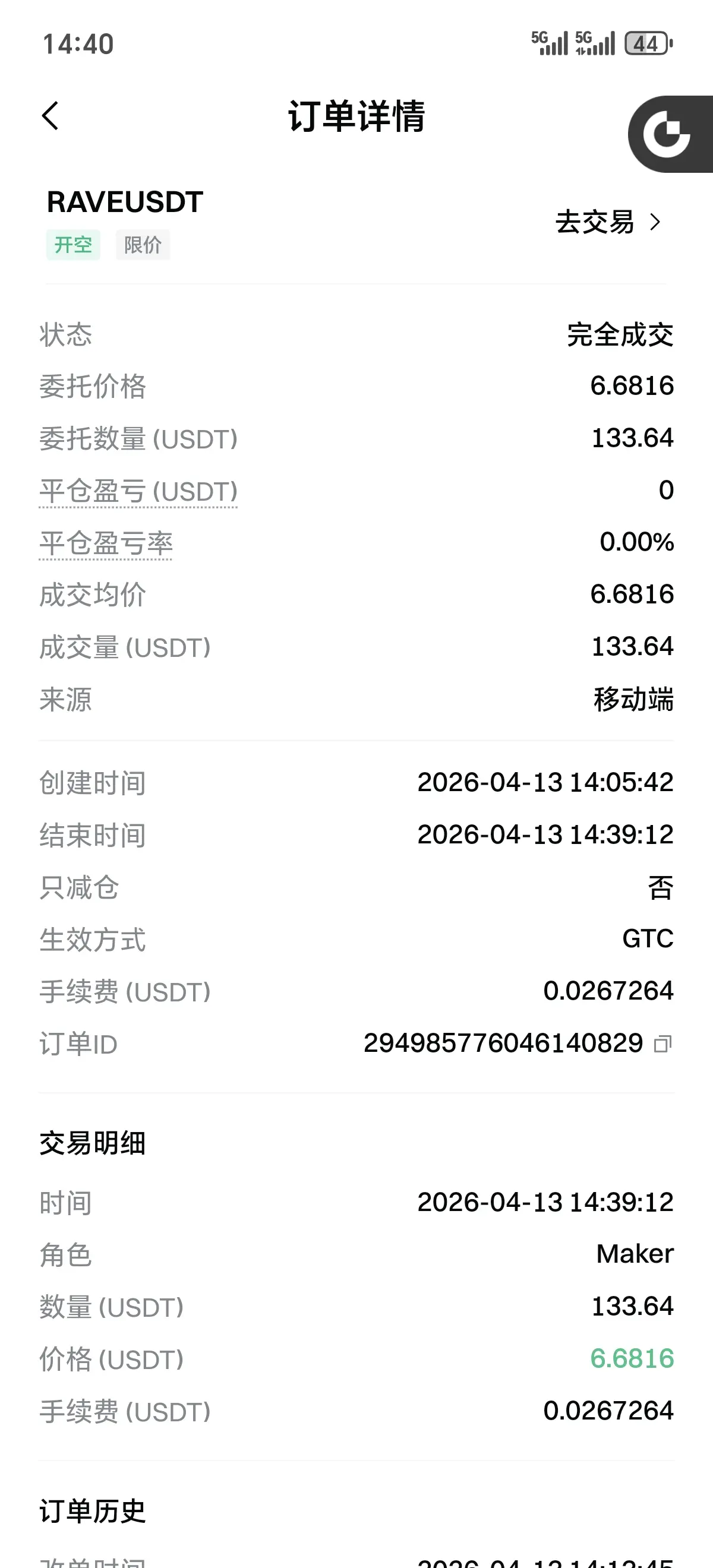
Task: Go back from the order details page
Action: pyautogui.click(x=51, y=116)
